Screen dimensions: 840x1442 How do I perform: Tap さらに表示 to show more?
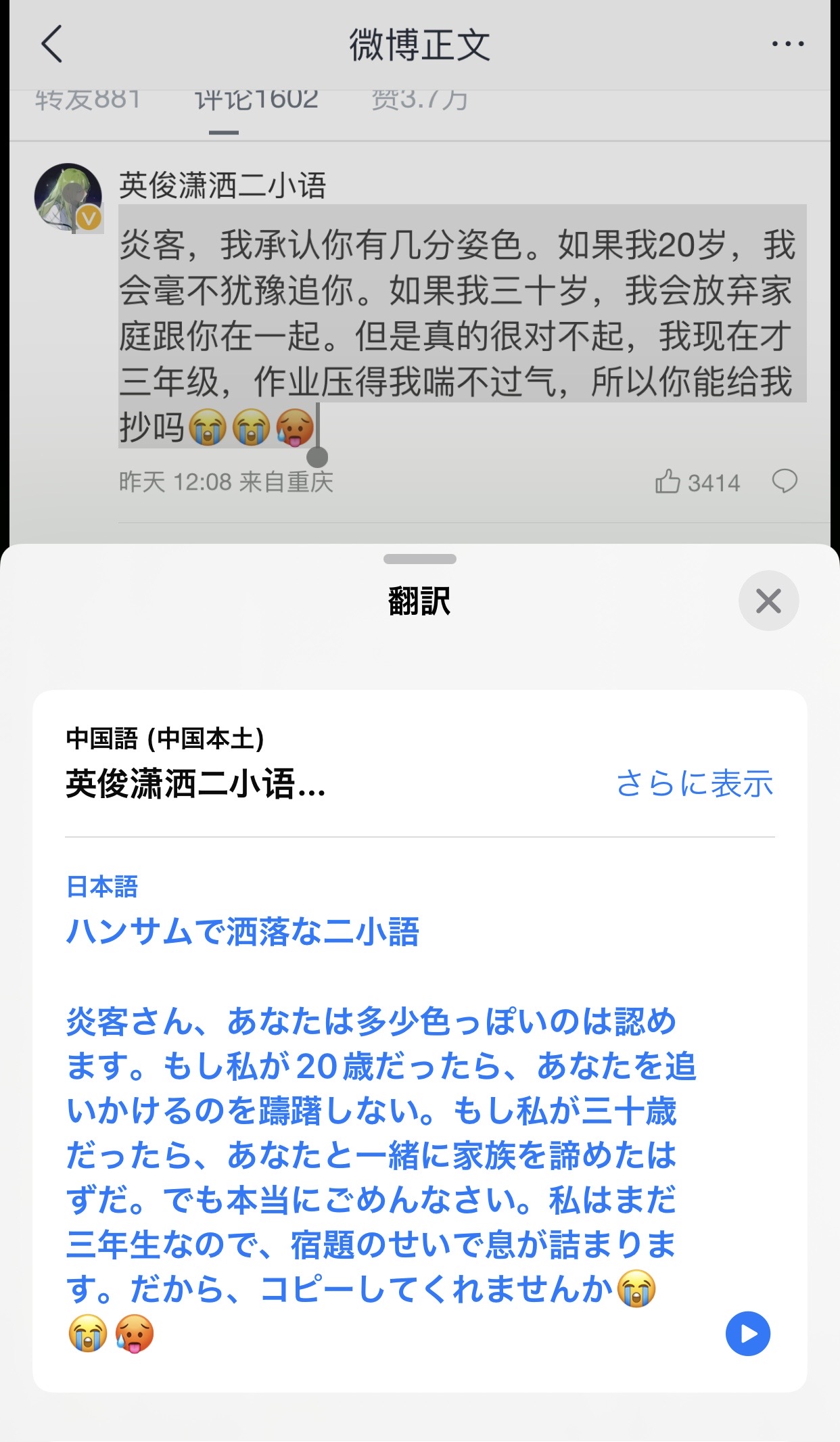pyautogui.click(x=695, y=784)
